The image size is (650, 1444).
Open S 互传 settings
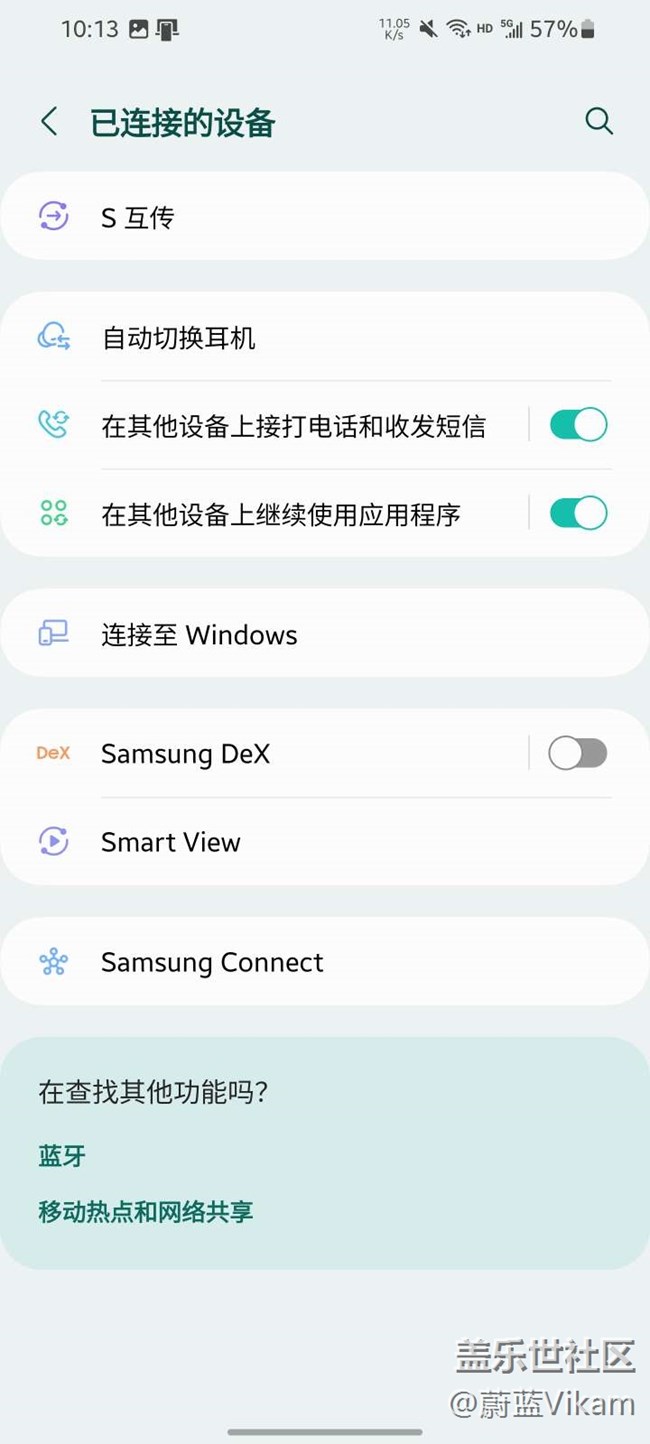[x=325, y=216]
